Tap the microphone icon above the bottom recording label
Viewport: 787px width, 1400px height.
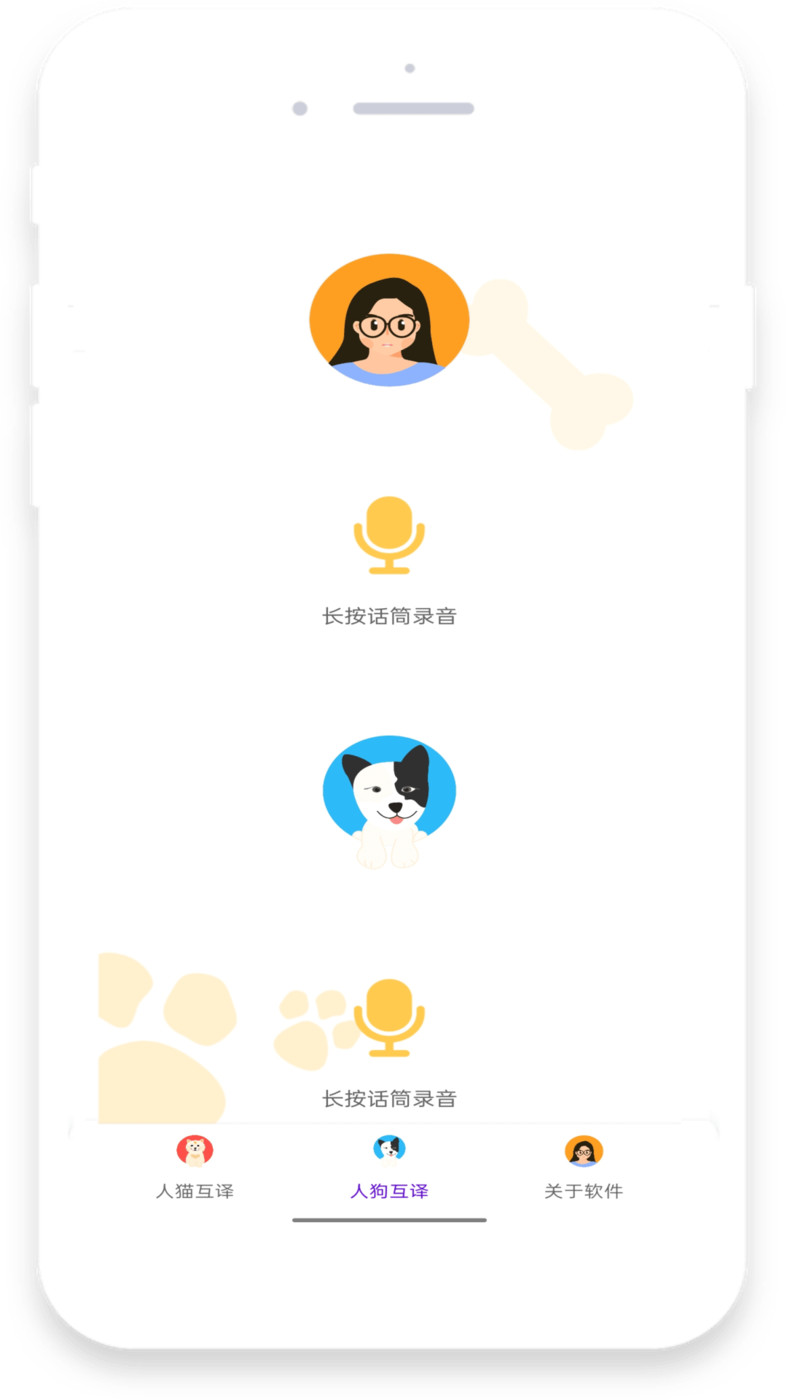click(390, 1018)
